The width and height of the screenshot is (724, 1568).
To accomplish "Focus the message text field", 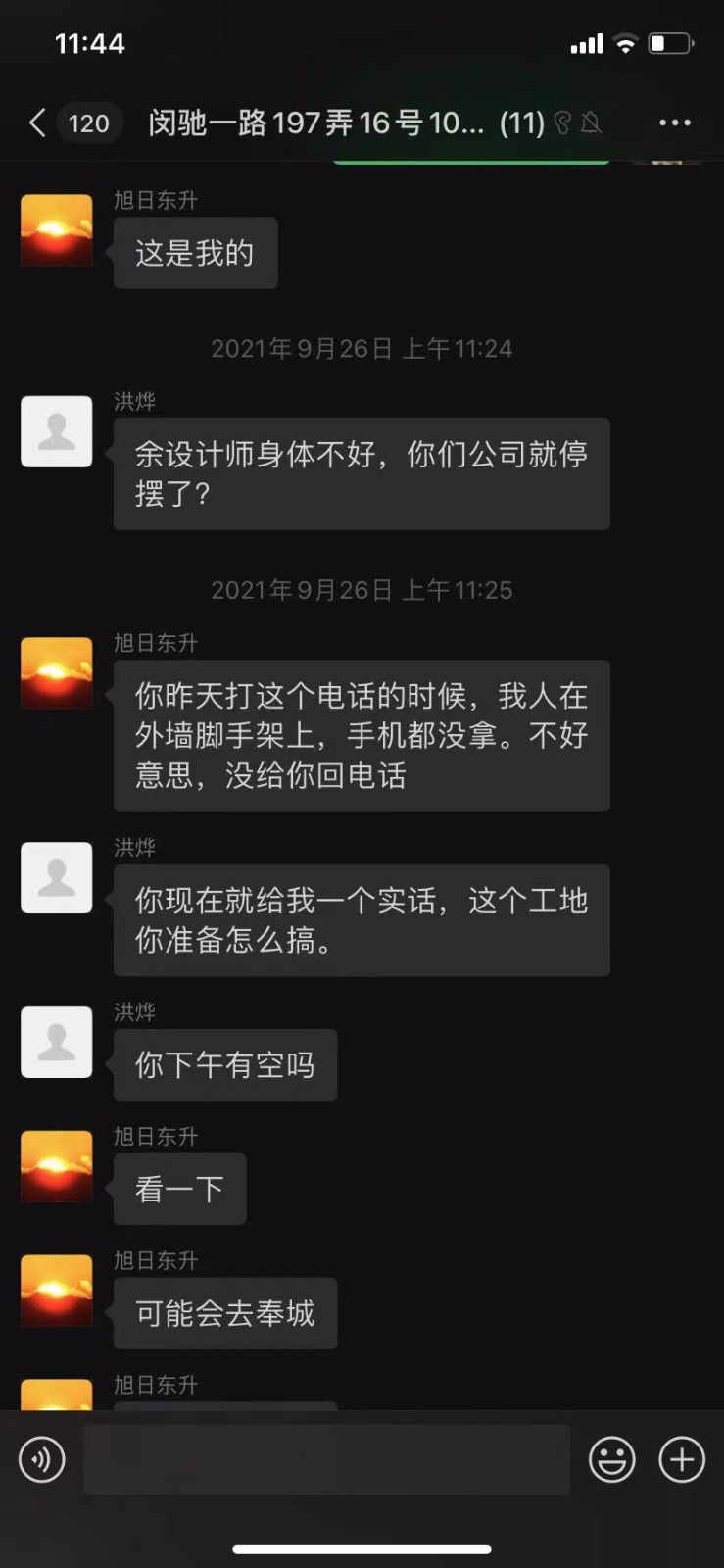I will (x=326, y=1459).
